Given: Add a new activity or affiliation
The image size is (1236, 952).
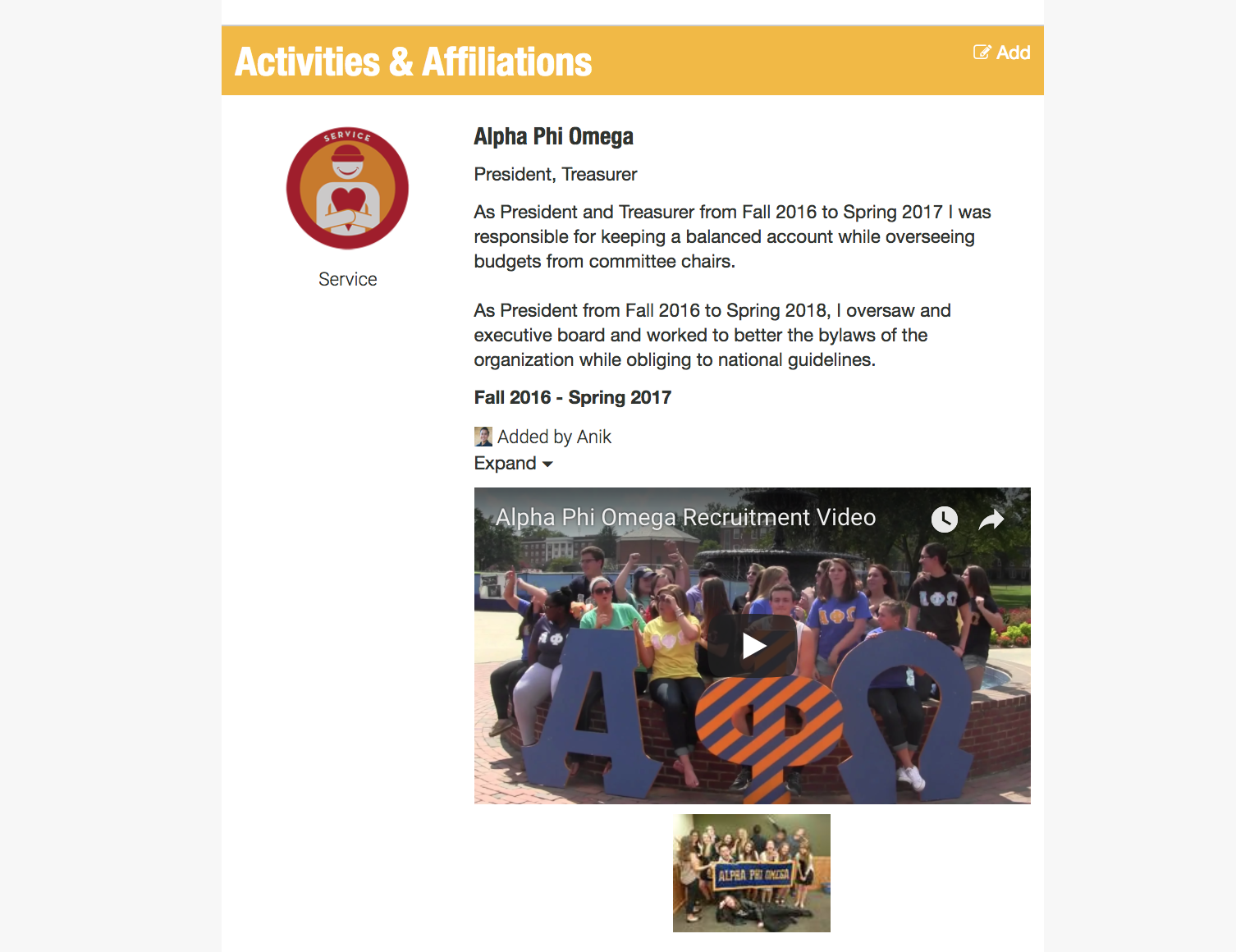Looking at the screenshot, I should [1001, 53].
